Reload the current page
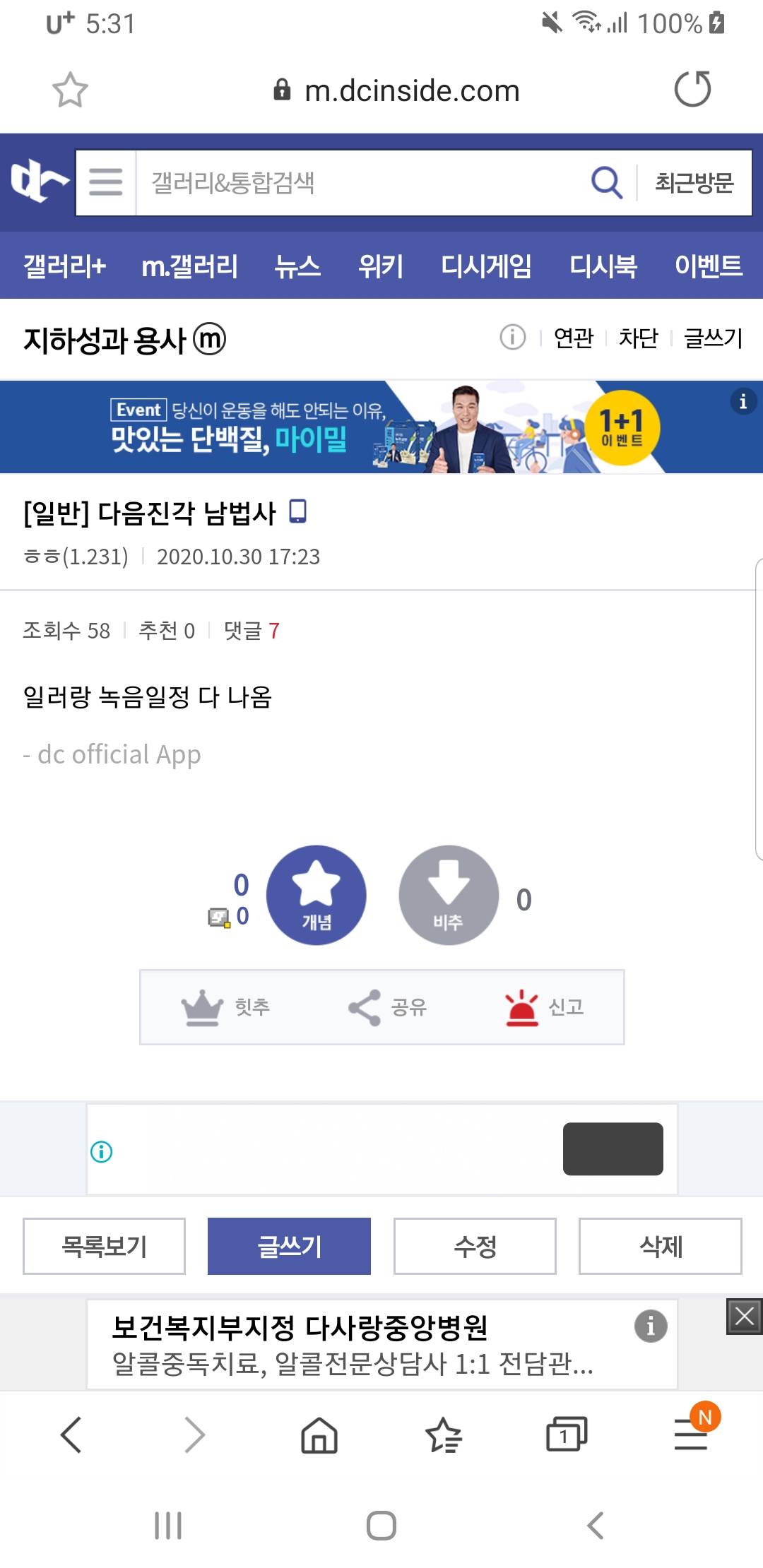The height and width of the screenshot is (1568, 763). 692,90
